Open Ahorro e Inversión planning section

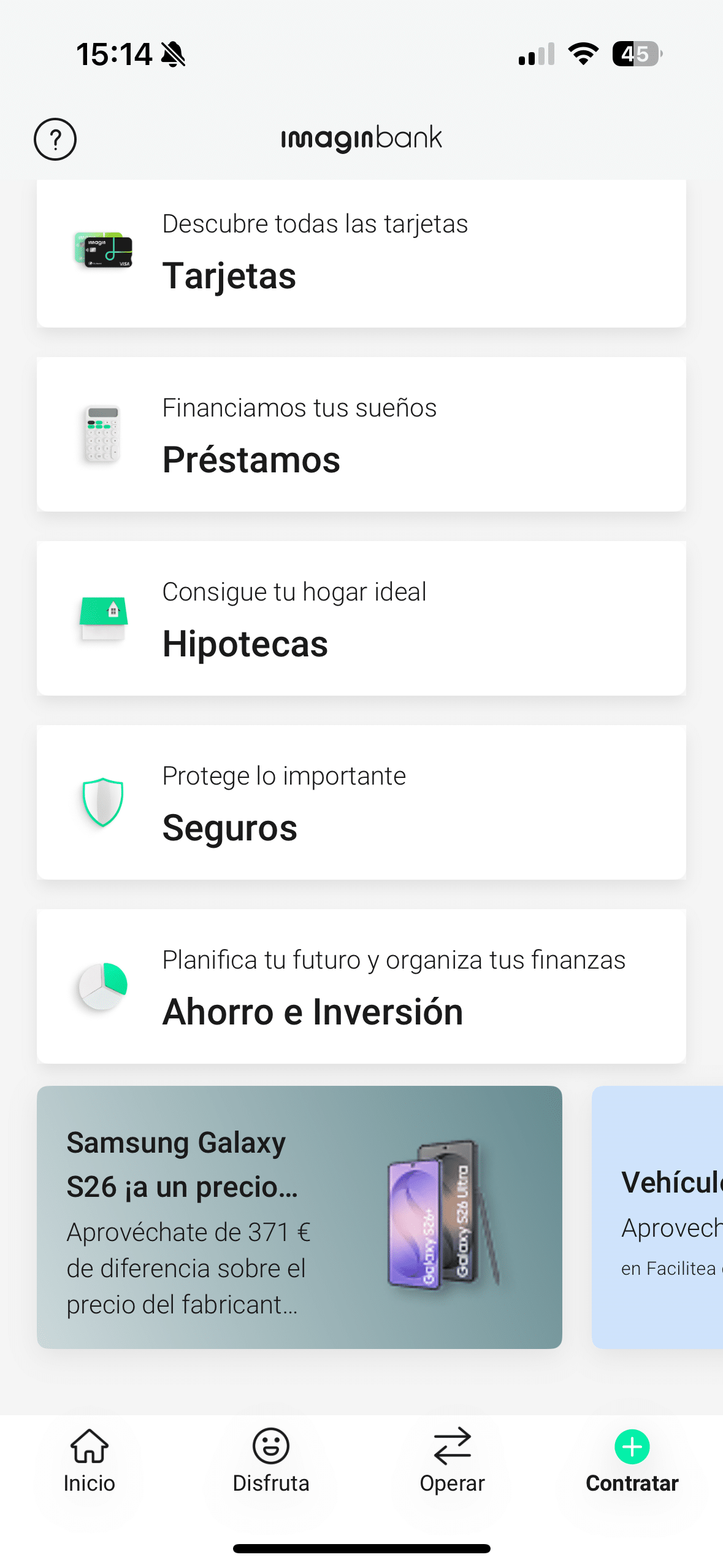pyautogui.click(x=362, y=984)
